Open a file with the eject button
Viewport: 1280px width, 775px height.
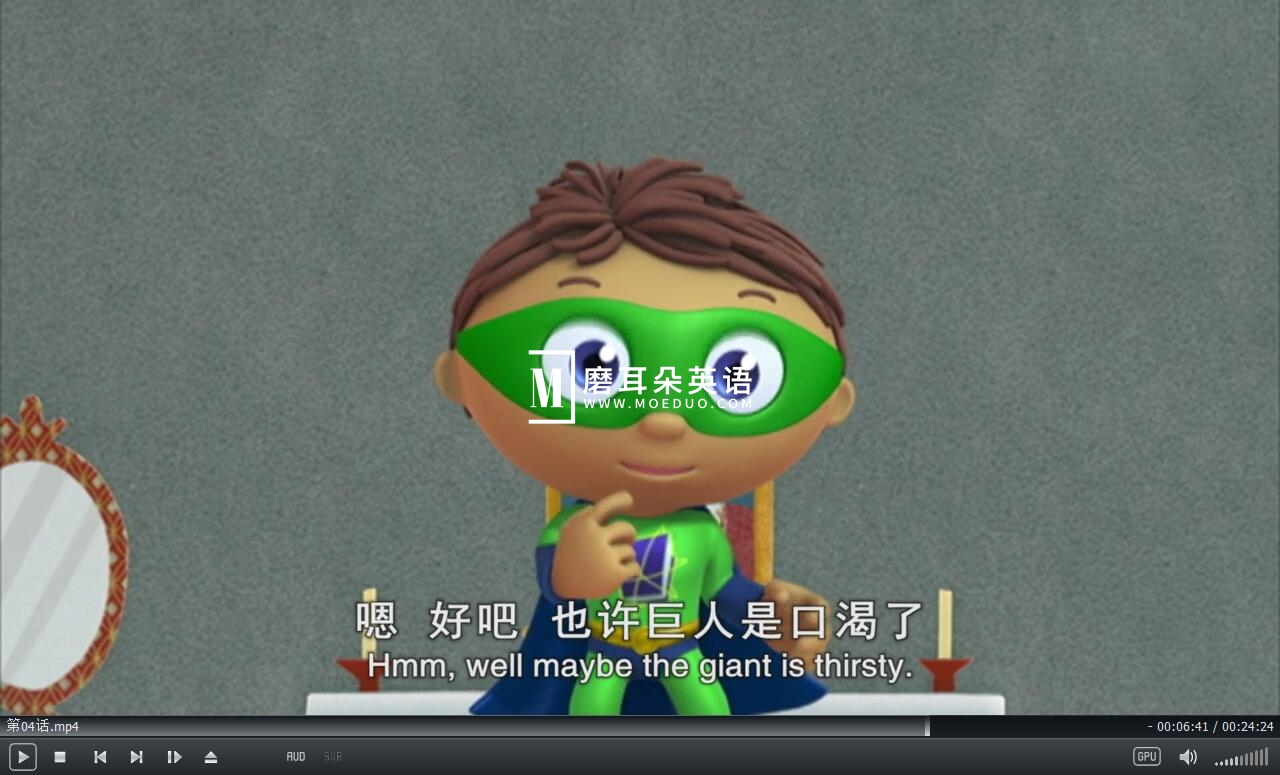[211, 757]
